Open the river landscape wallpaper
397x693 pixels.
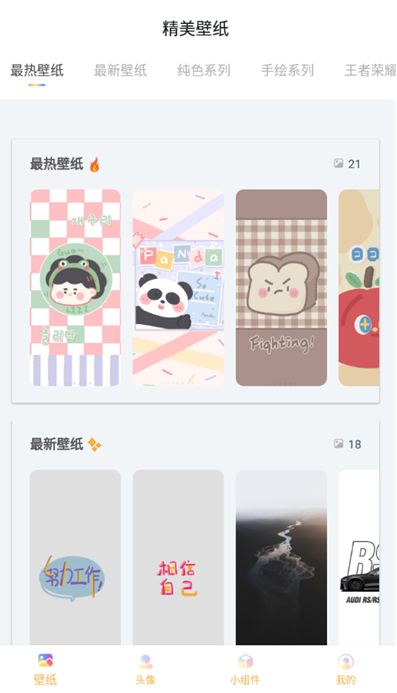click(x=281, y=557)
